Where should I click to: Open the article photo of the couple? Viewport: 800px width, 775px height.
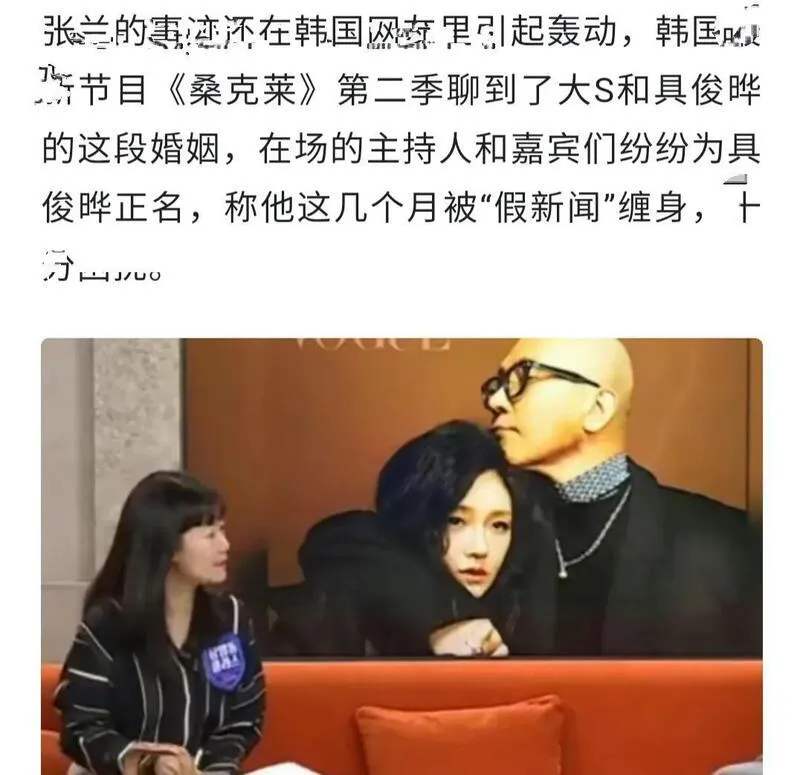point(401,555)
